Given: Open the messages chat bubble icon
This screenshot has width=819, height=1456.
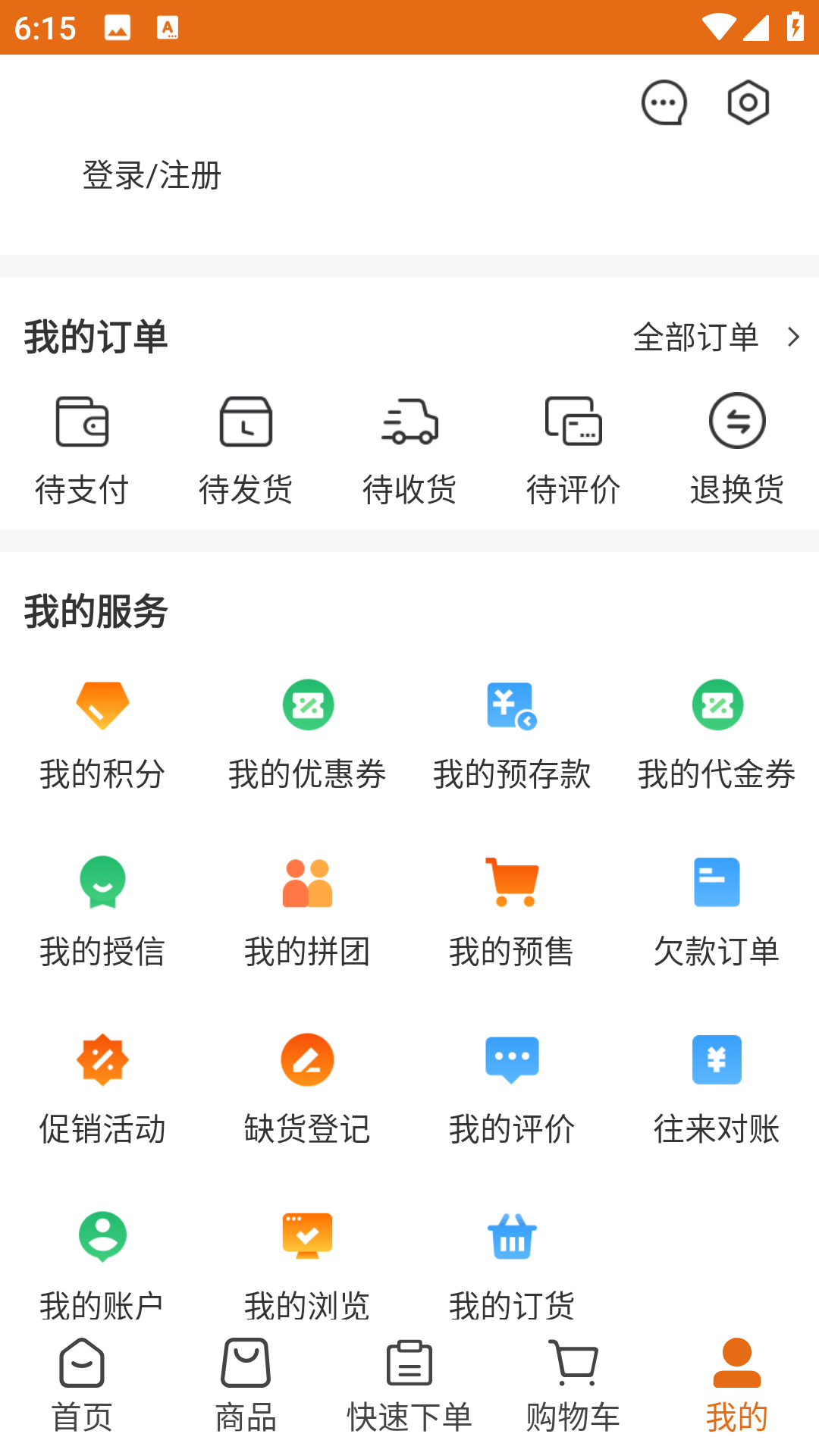Looking at the screenshot, I should pos(664,102).
